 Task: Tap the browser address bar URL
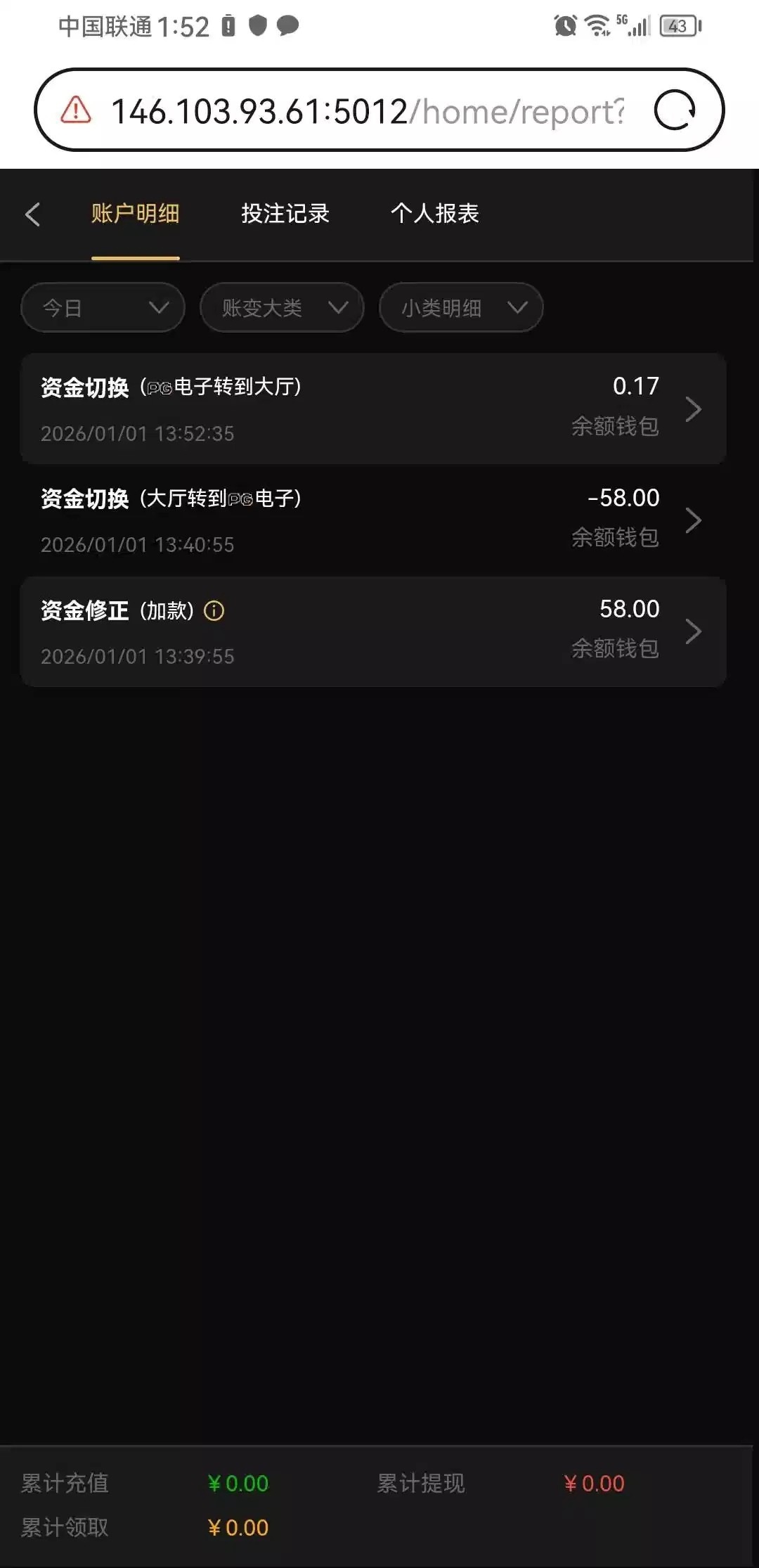[367, 111]
